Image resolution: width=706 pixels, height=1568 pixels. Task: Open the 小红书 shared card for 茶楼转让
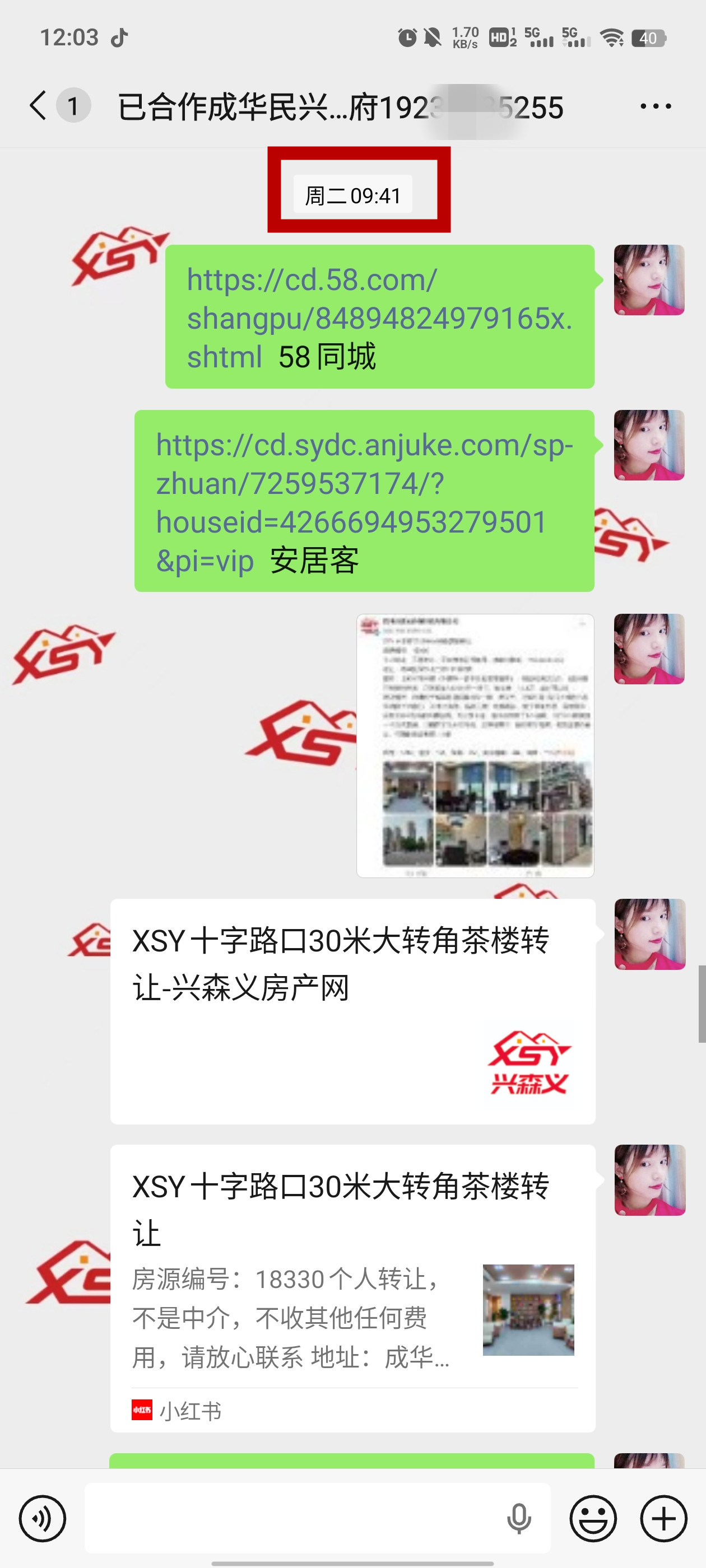[x=352, y=1287]
